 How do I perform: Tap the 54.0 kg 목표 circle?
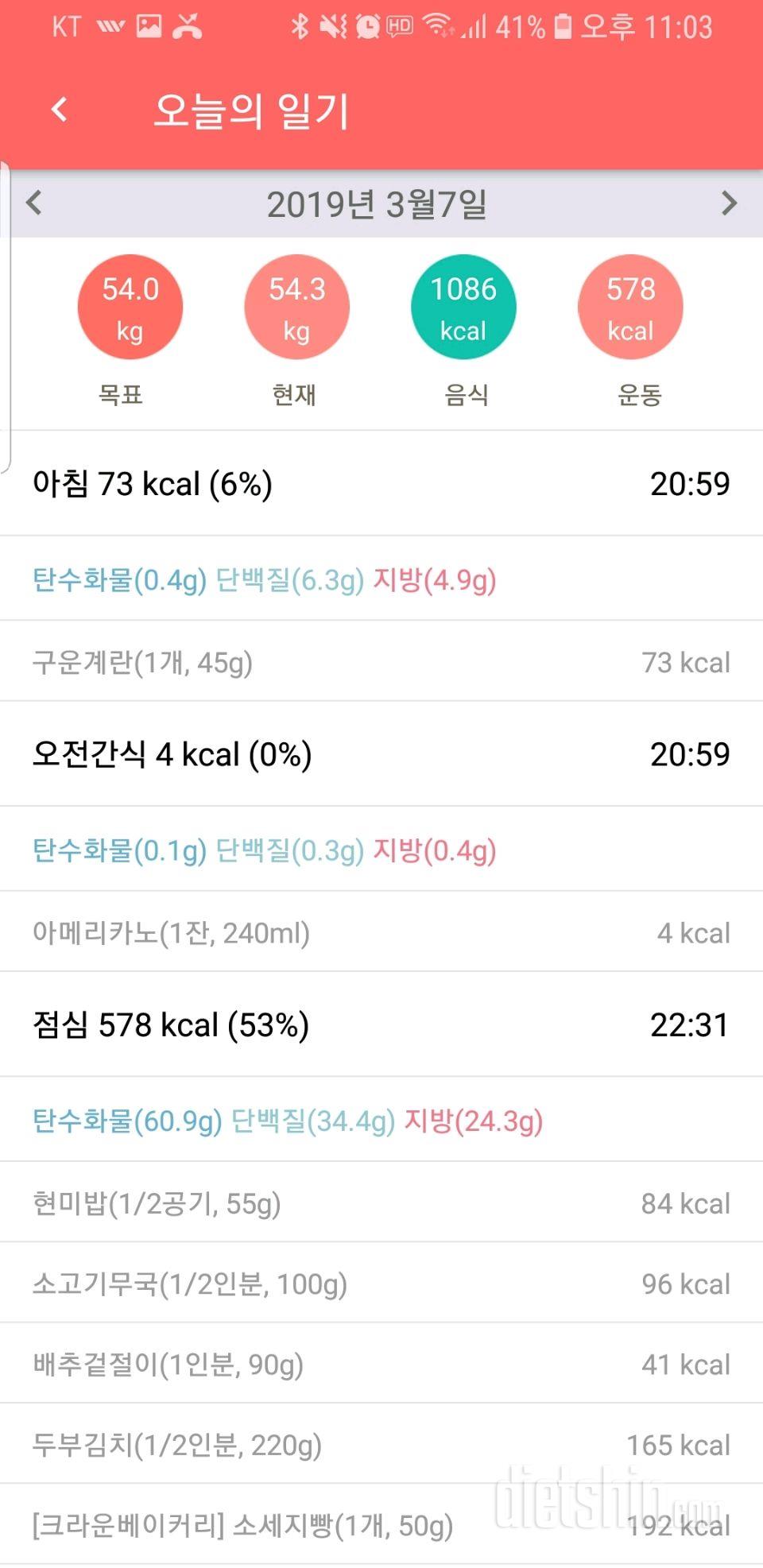pyautogui.click(x=130, y=307)
